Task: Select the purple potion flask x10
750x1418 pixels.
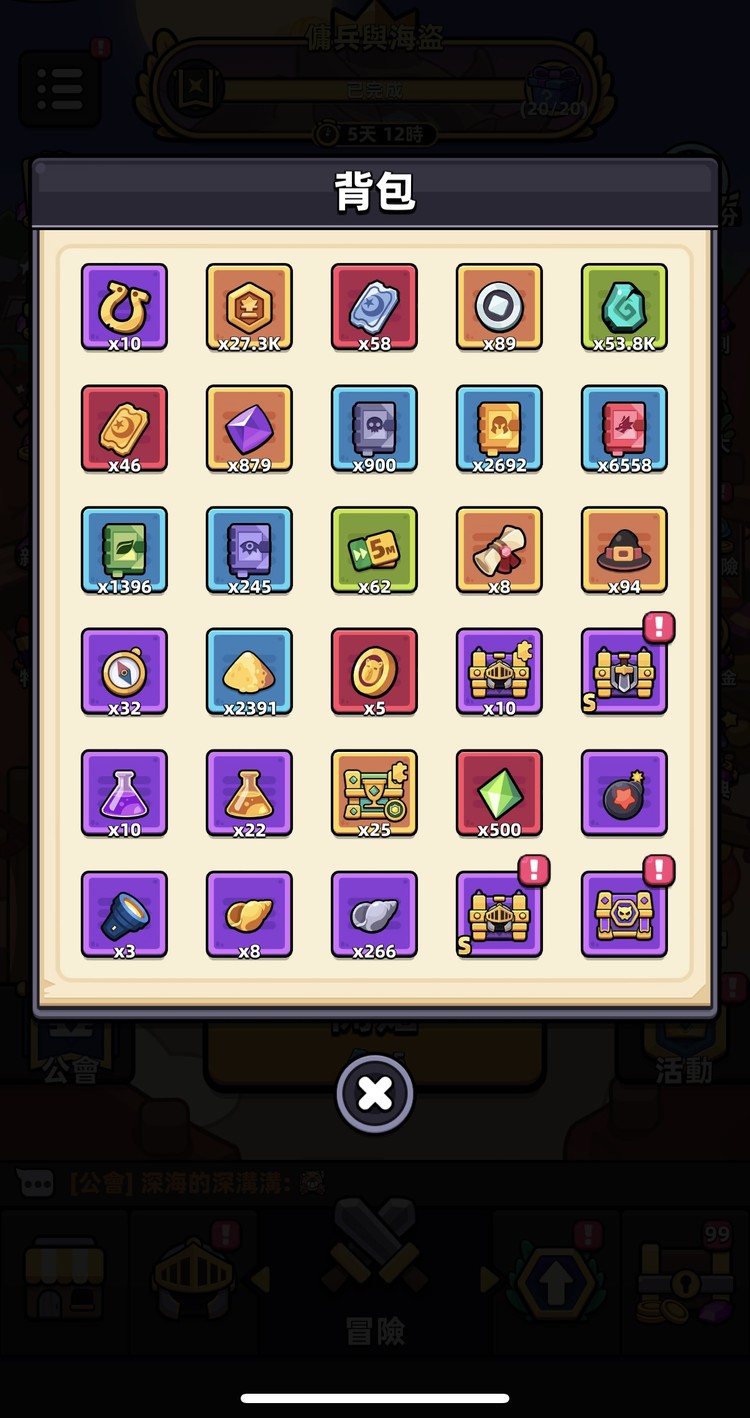Action: click(124, 793)
